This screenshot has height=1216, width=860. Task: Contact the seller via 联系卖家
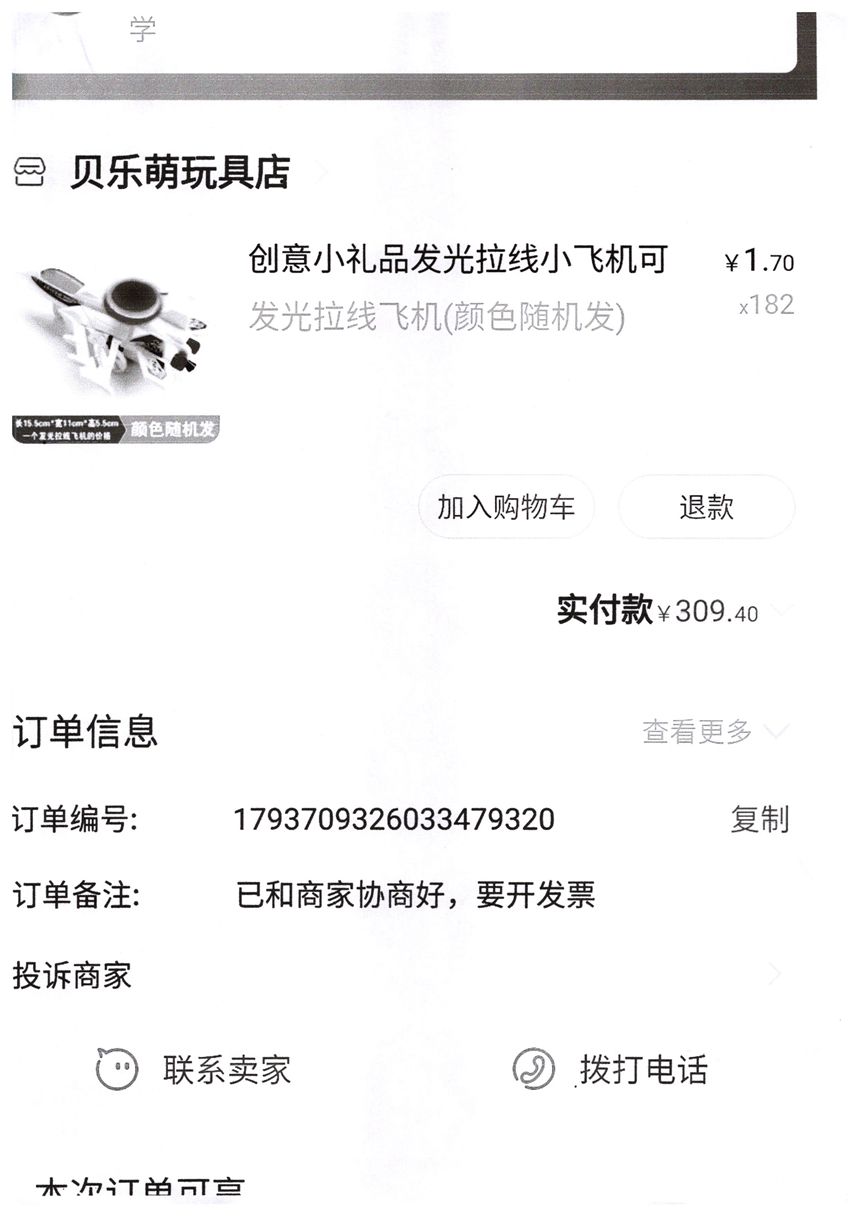[195, 1070]
